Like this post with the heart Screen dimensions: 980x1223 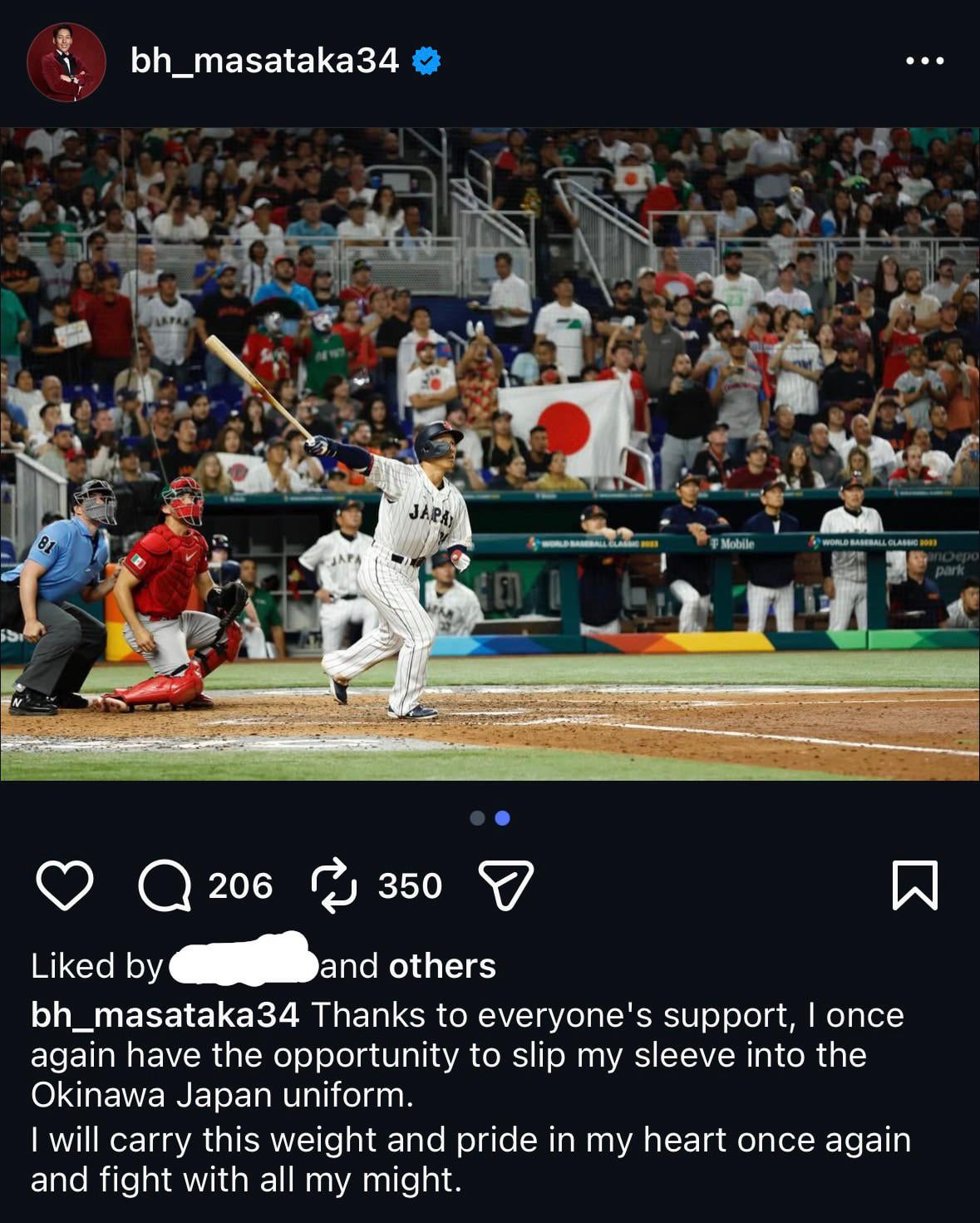[x=65, y=885]
